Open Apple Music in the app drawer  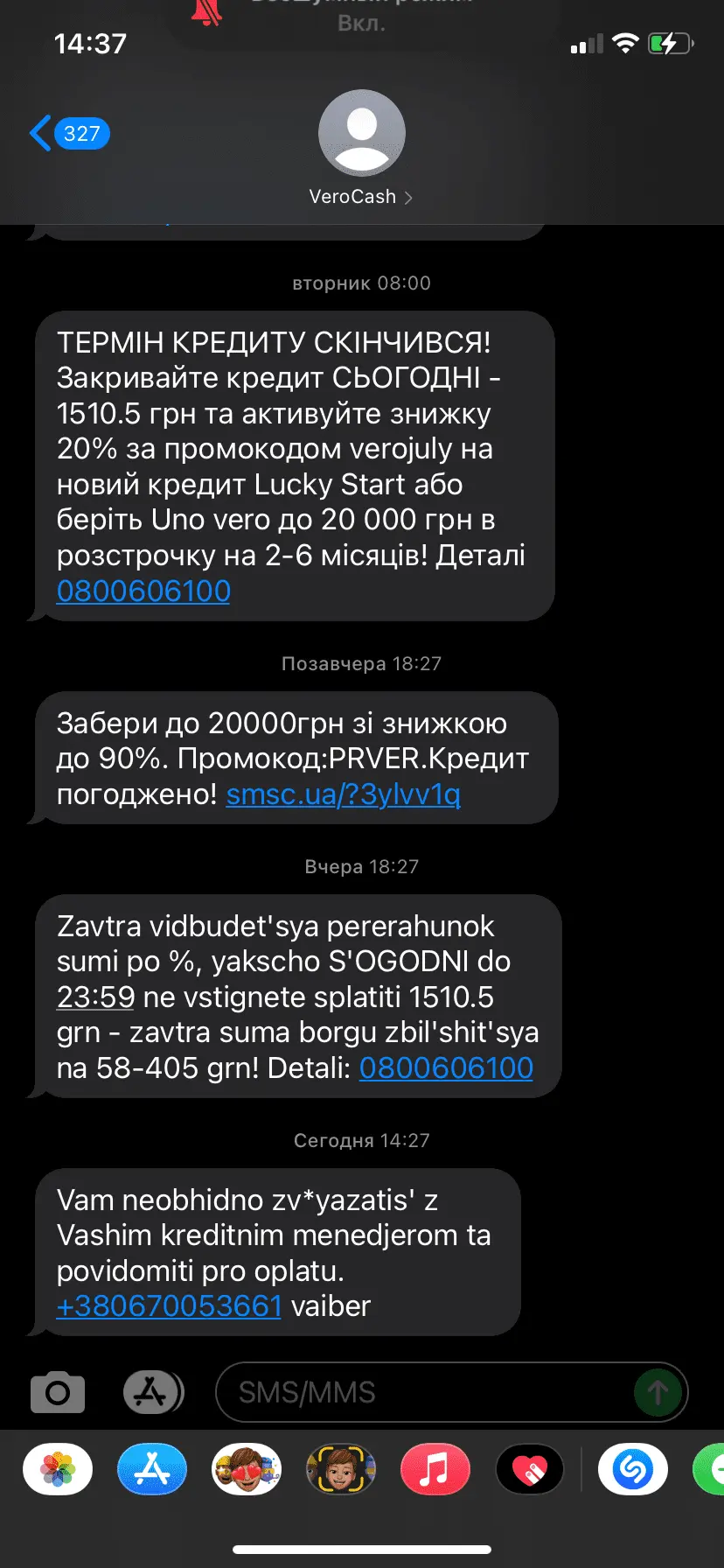click(435, 1469)
